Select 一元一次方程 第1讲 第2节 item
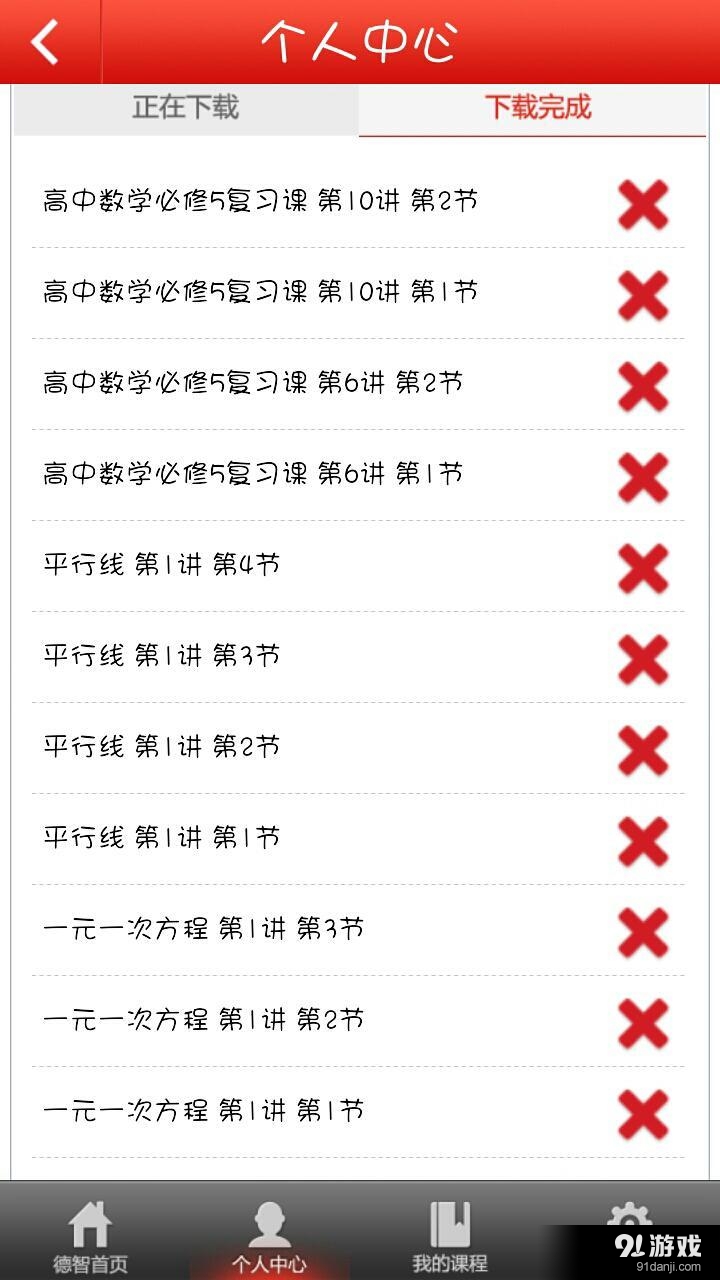Screen dimensions: 720x1280 click(205, 1019)
